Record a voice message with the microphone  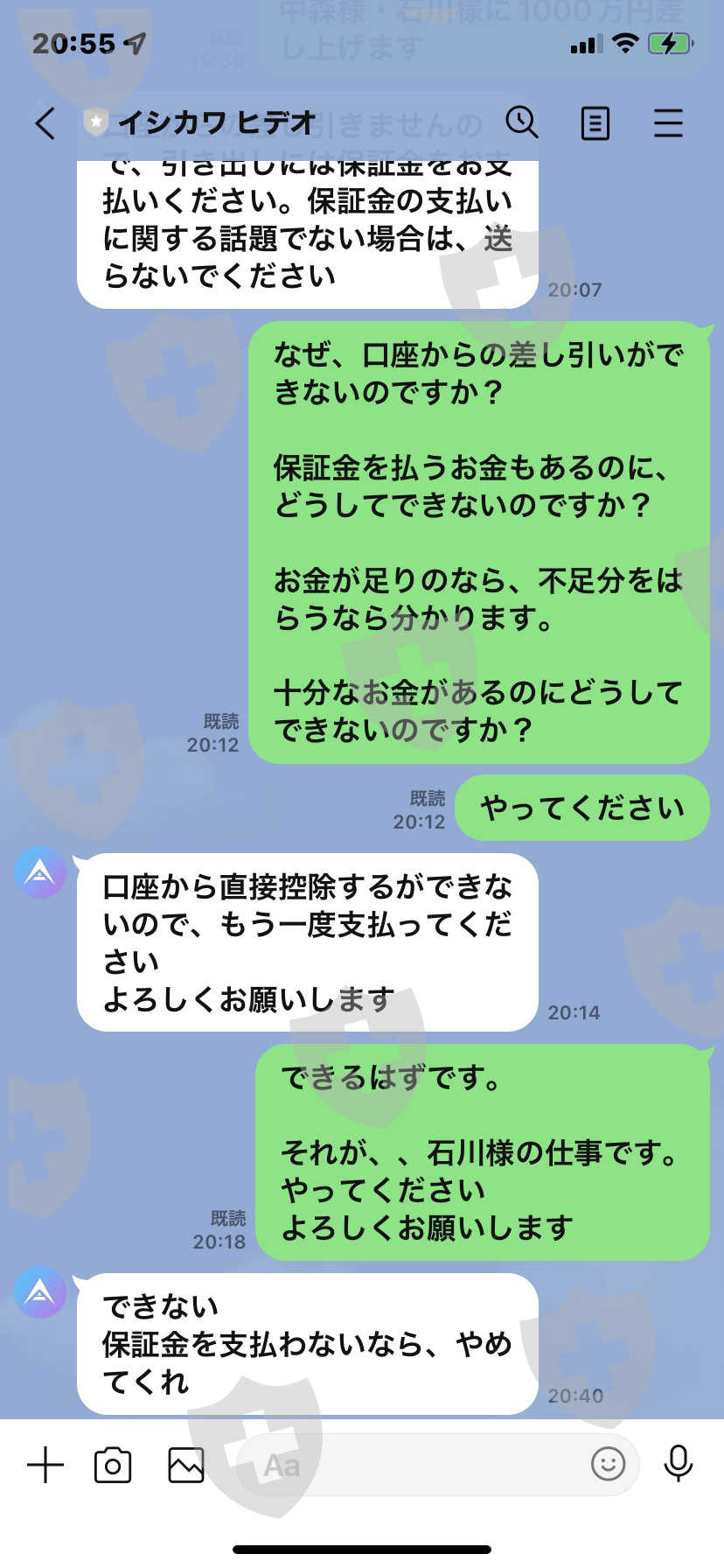point(679,1463)
